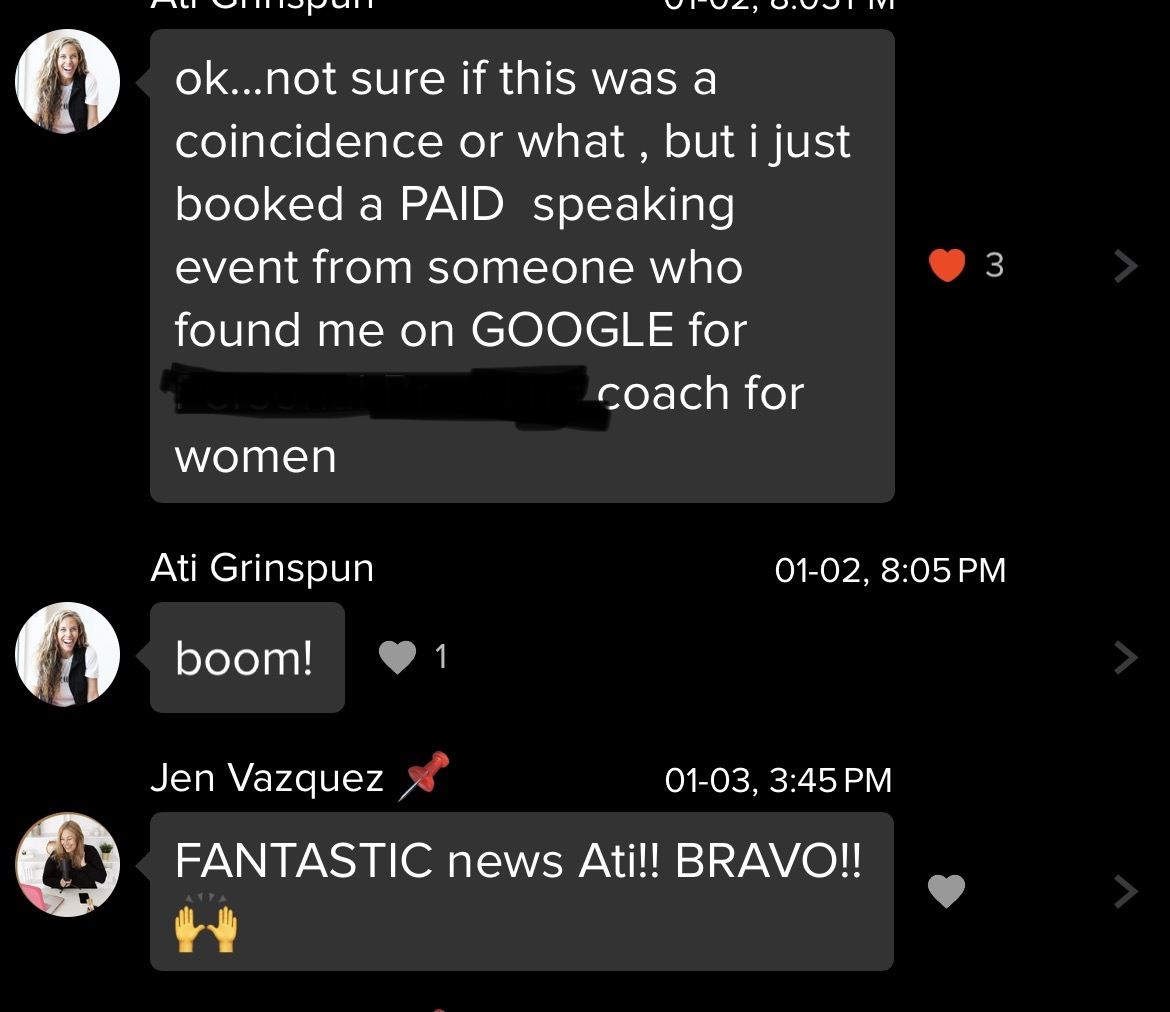Open the chevron next to the speaking event message
Image resolution: width=1170 pixels, height=1012 pixels.
tap(1125, 266)
